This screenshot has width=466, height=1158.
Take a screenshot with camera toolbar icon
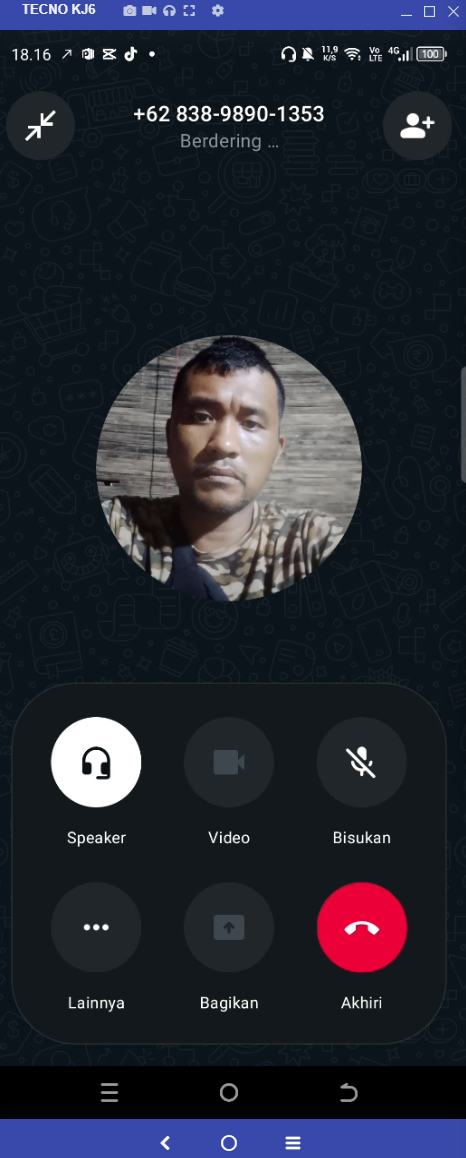click(x=130, y=11)
